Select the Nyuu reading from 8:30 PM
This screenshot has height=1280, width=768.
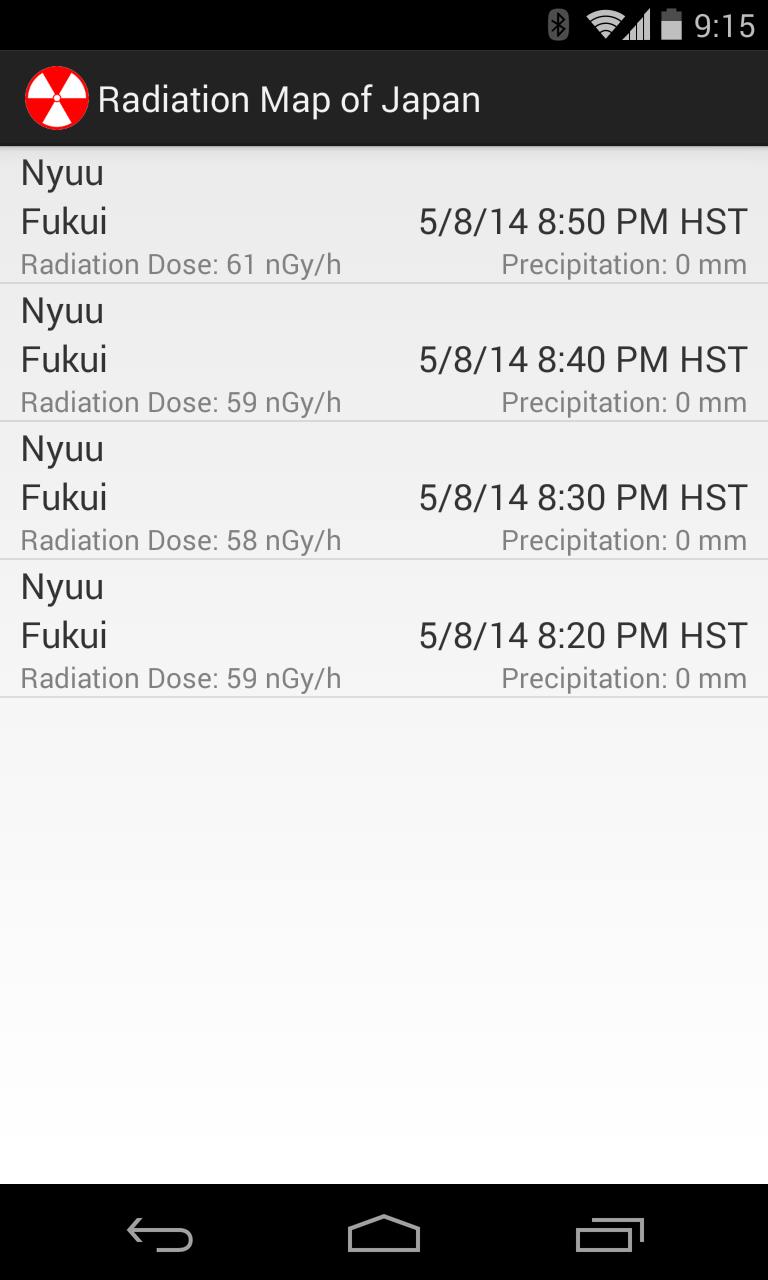tap(384, 492)
